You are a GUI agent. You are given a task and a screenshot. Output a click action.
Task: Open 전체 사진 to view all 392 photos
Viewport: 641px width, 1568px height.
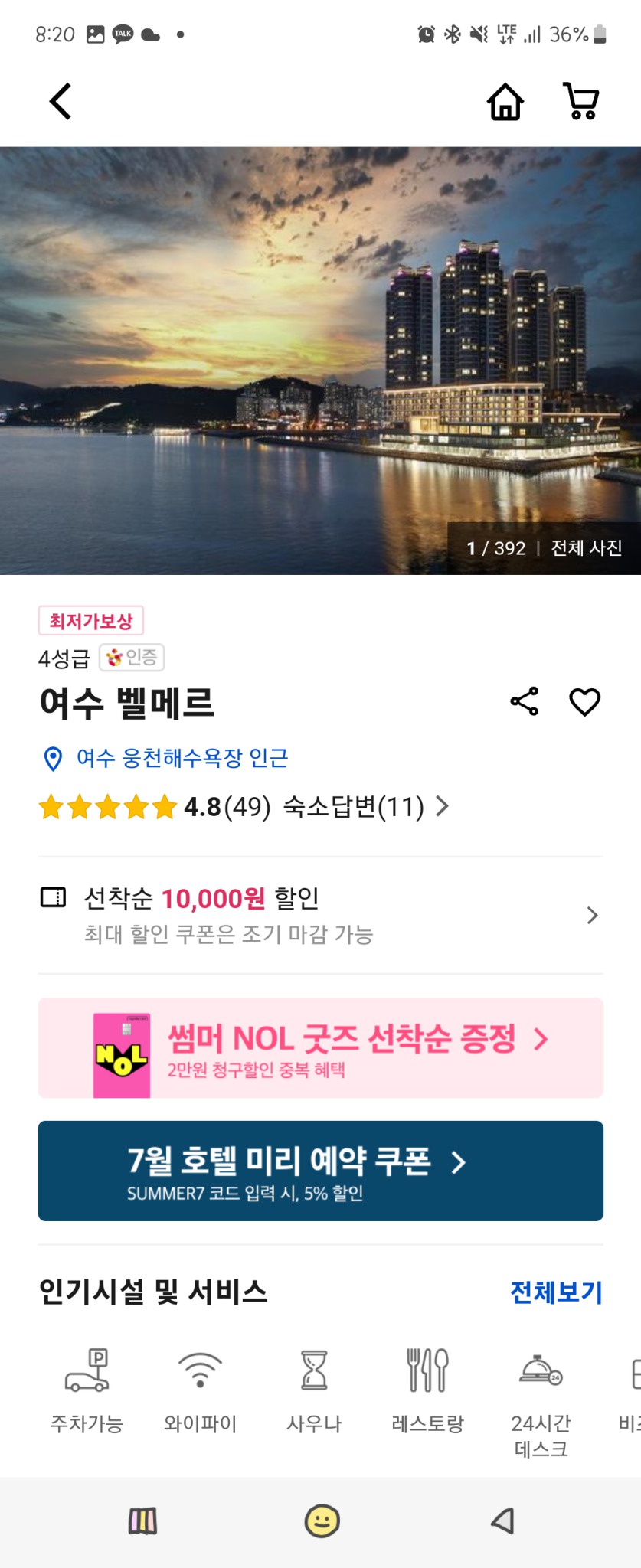587,548
